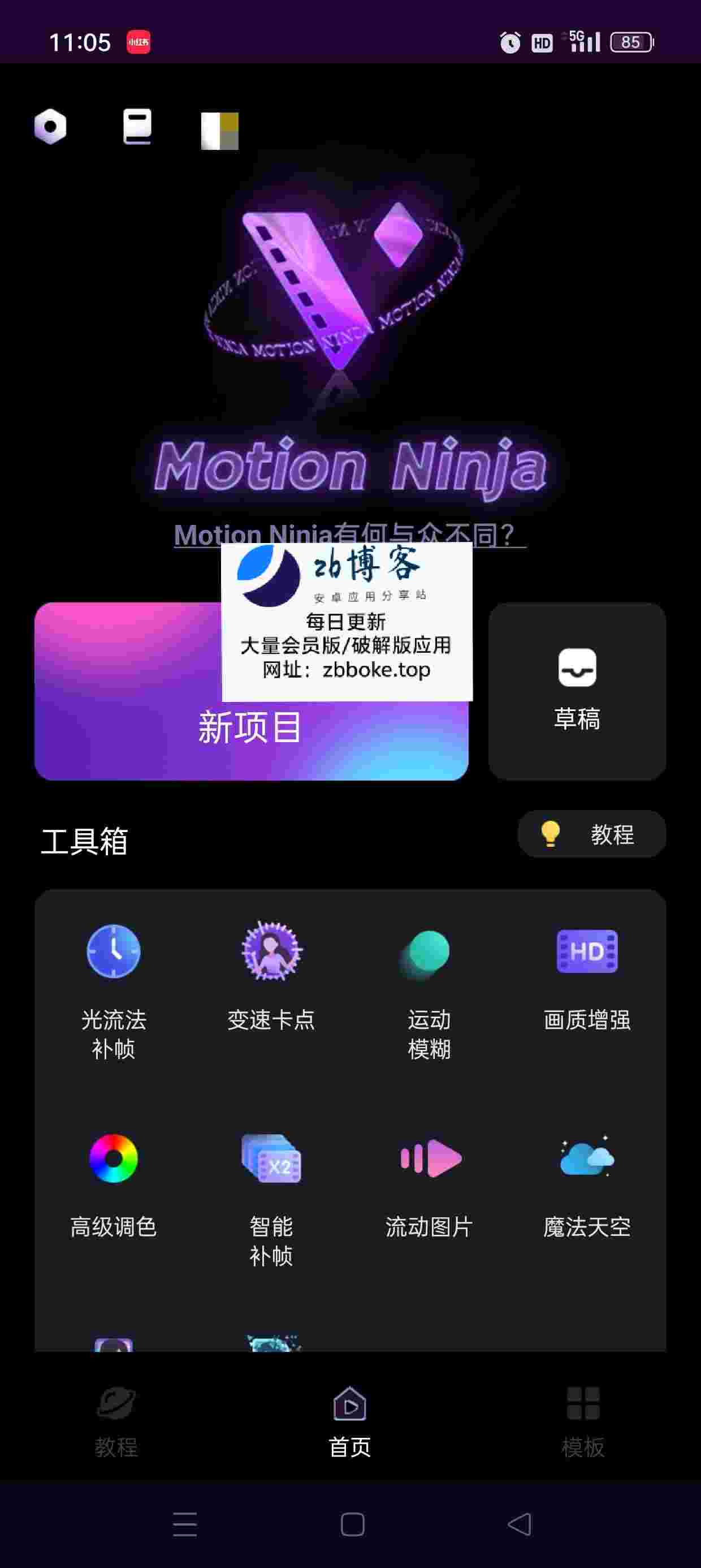The width and height of the screenshot is (701, 1568).
Task: Open the system recent apps menu
Action: click(x=185, y=1524)
